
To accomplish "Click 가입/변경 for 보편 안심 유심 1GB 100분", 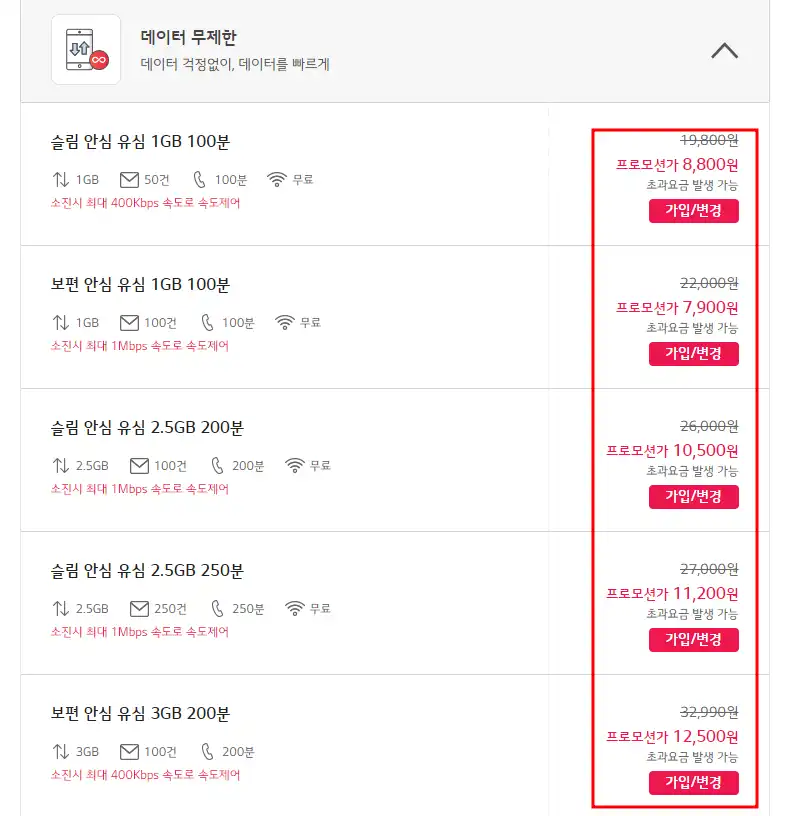I will [693, 353].
